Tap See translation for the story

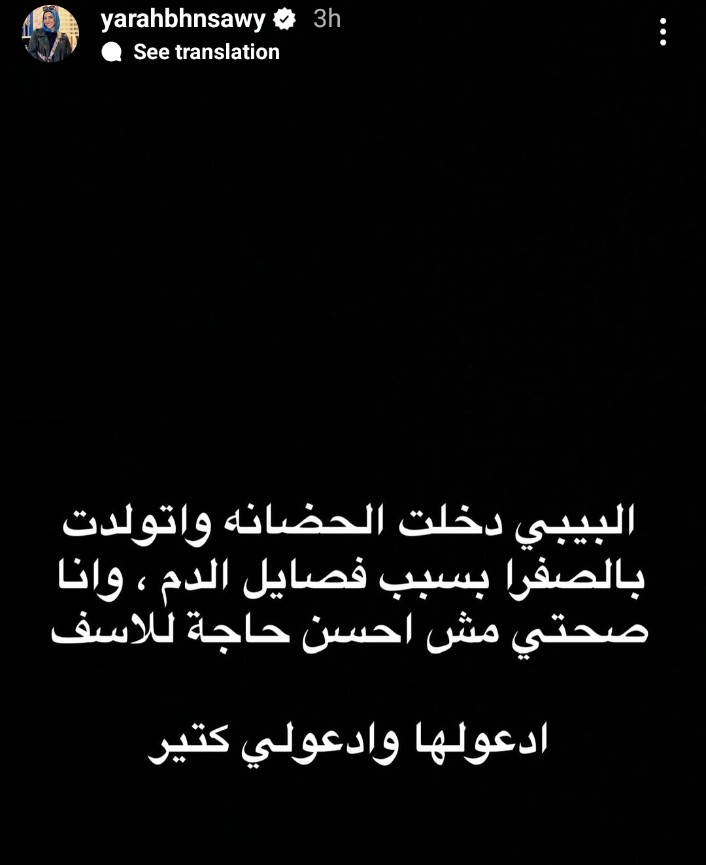[x=206, y=52]
